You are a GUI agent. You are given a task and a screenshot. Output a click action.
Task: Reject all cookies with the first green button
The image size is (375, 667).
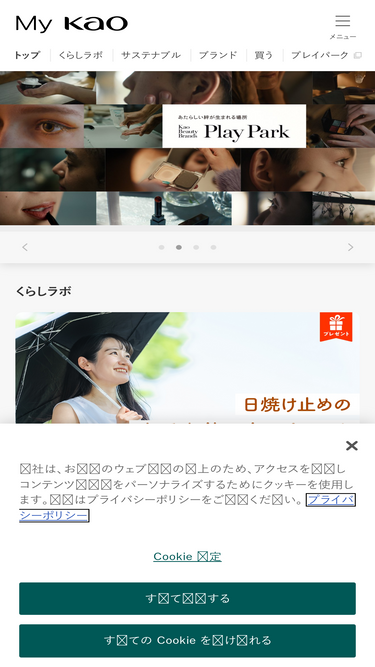click(188, 599)
